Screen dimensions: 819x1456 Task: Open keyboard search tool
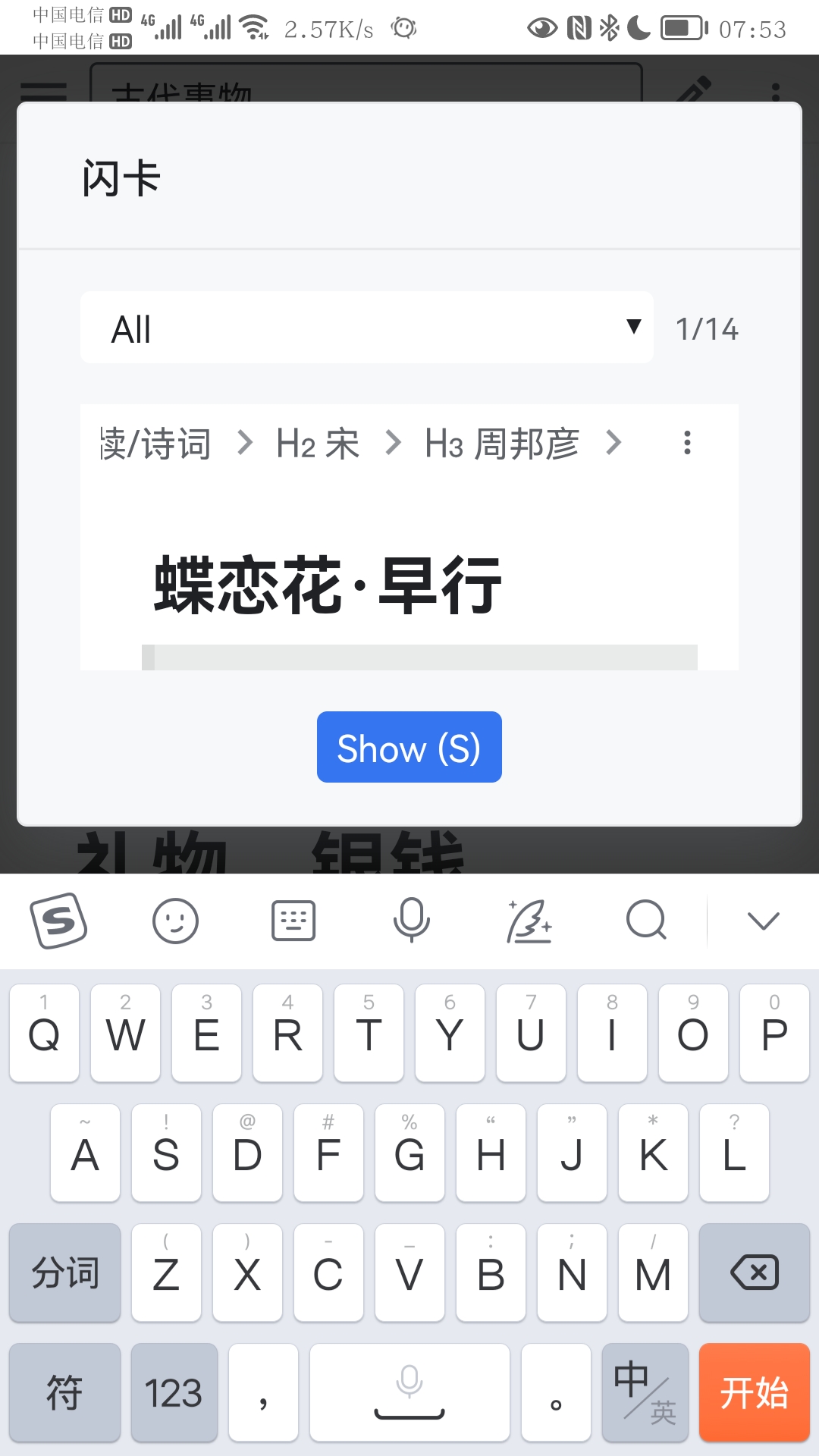click(646, 921)
